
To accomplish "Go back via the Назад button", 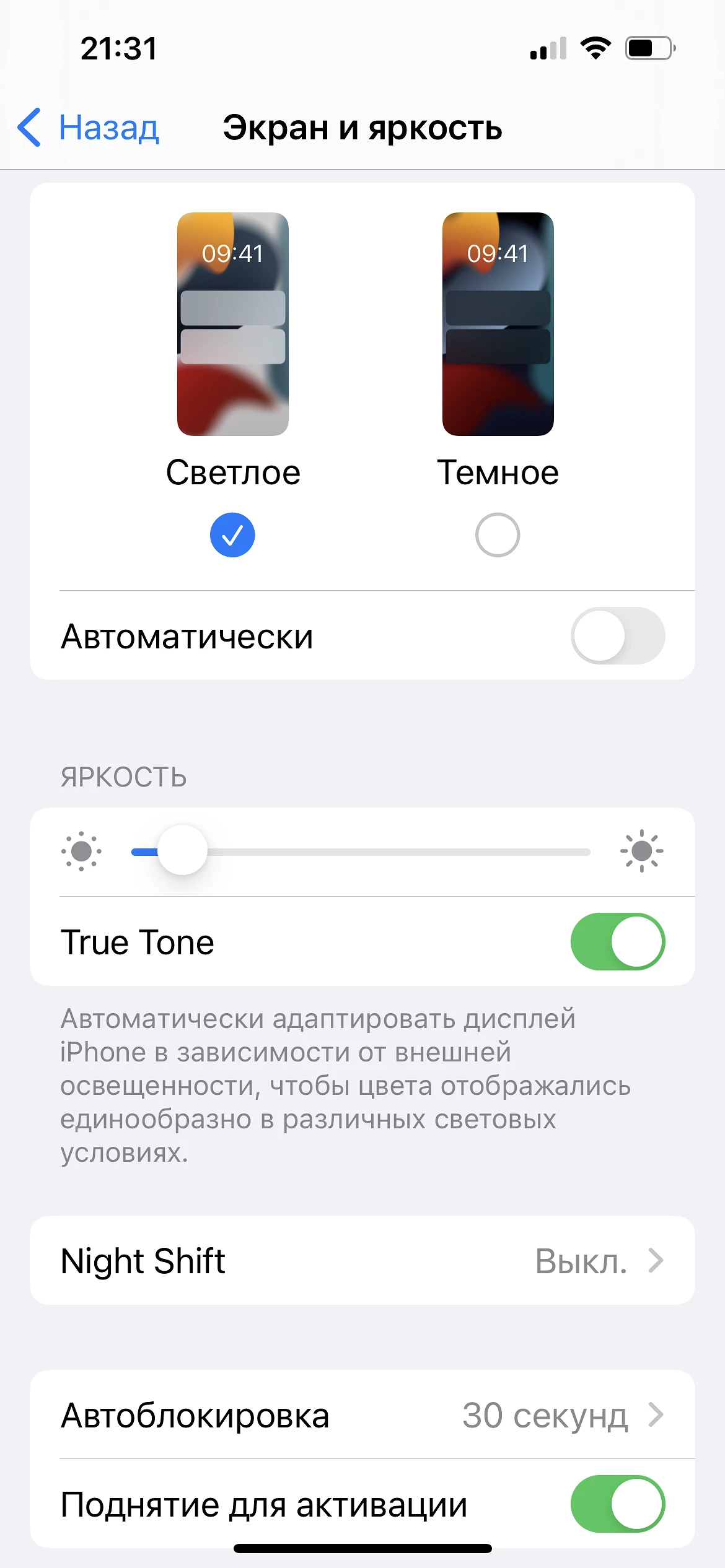I will point(89,128).
